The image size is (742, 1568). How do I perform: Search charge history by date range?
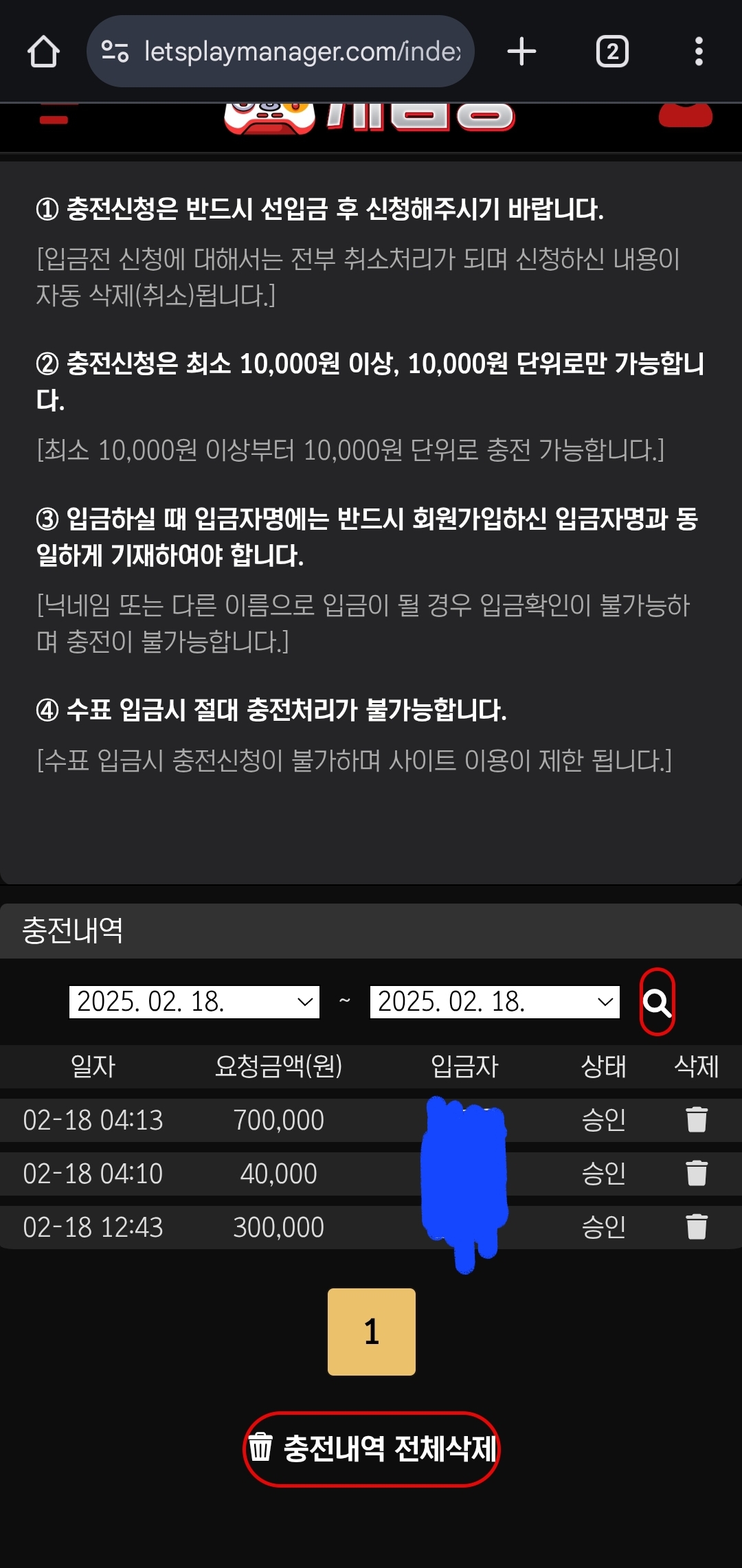[657, 1003]
